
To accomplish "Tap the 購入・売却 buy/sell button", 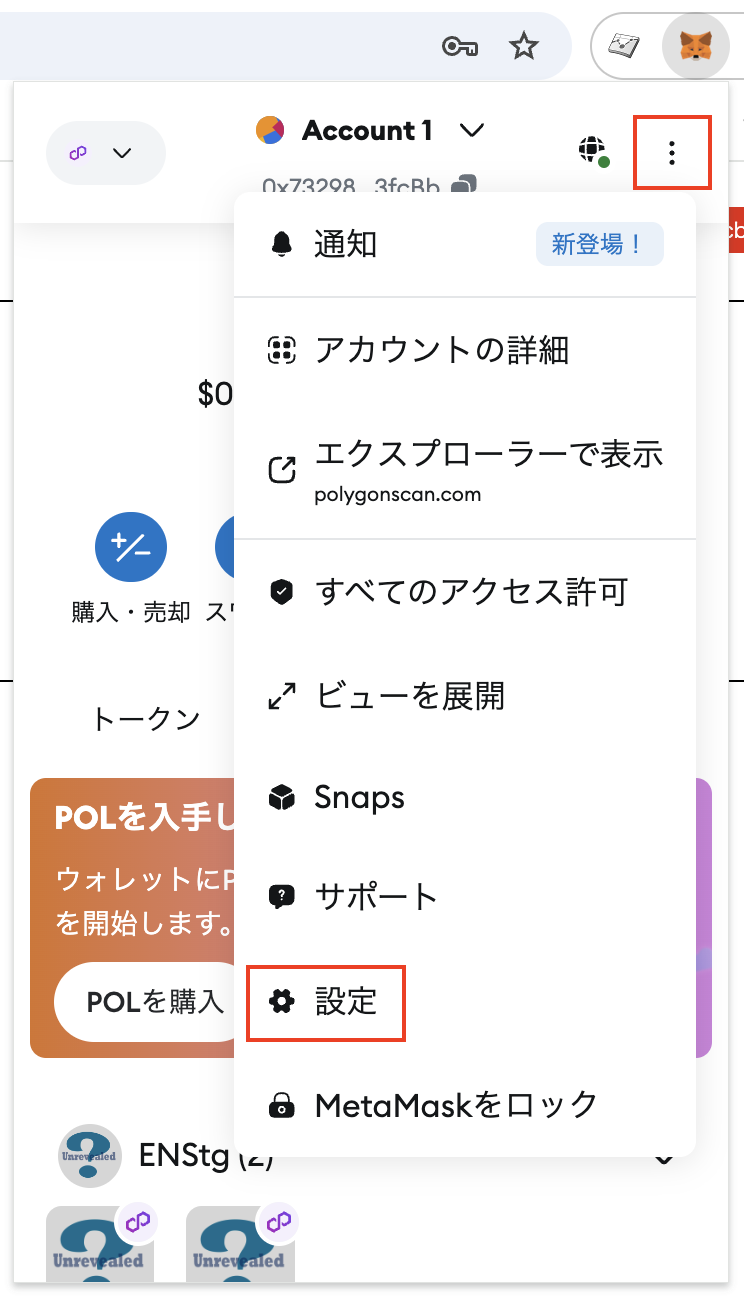I will click(131, 549).
